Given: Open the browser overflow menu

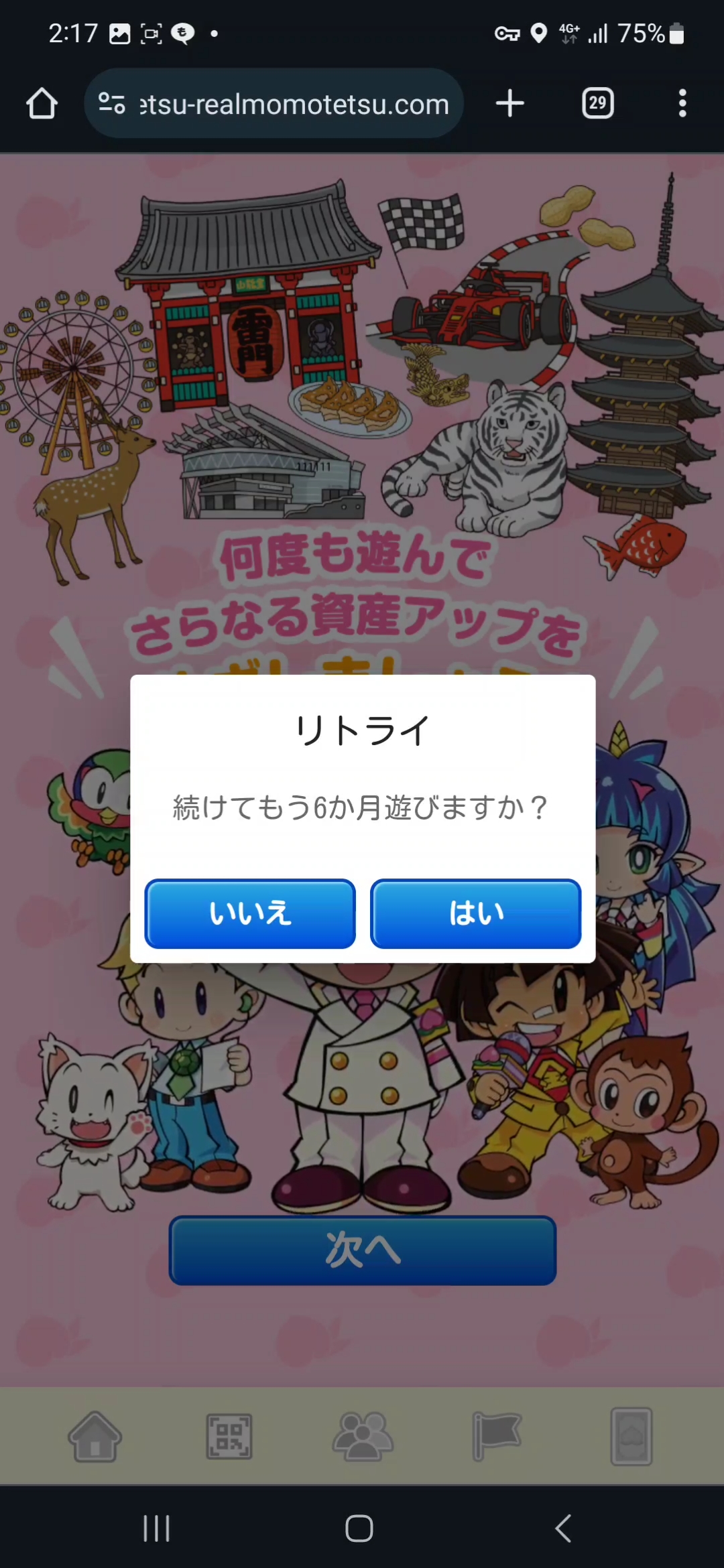Looking at the screenshot, I should pyautogui.click(x=682, y=103).
